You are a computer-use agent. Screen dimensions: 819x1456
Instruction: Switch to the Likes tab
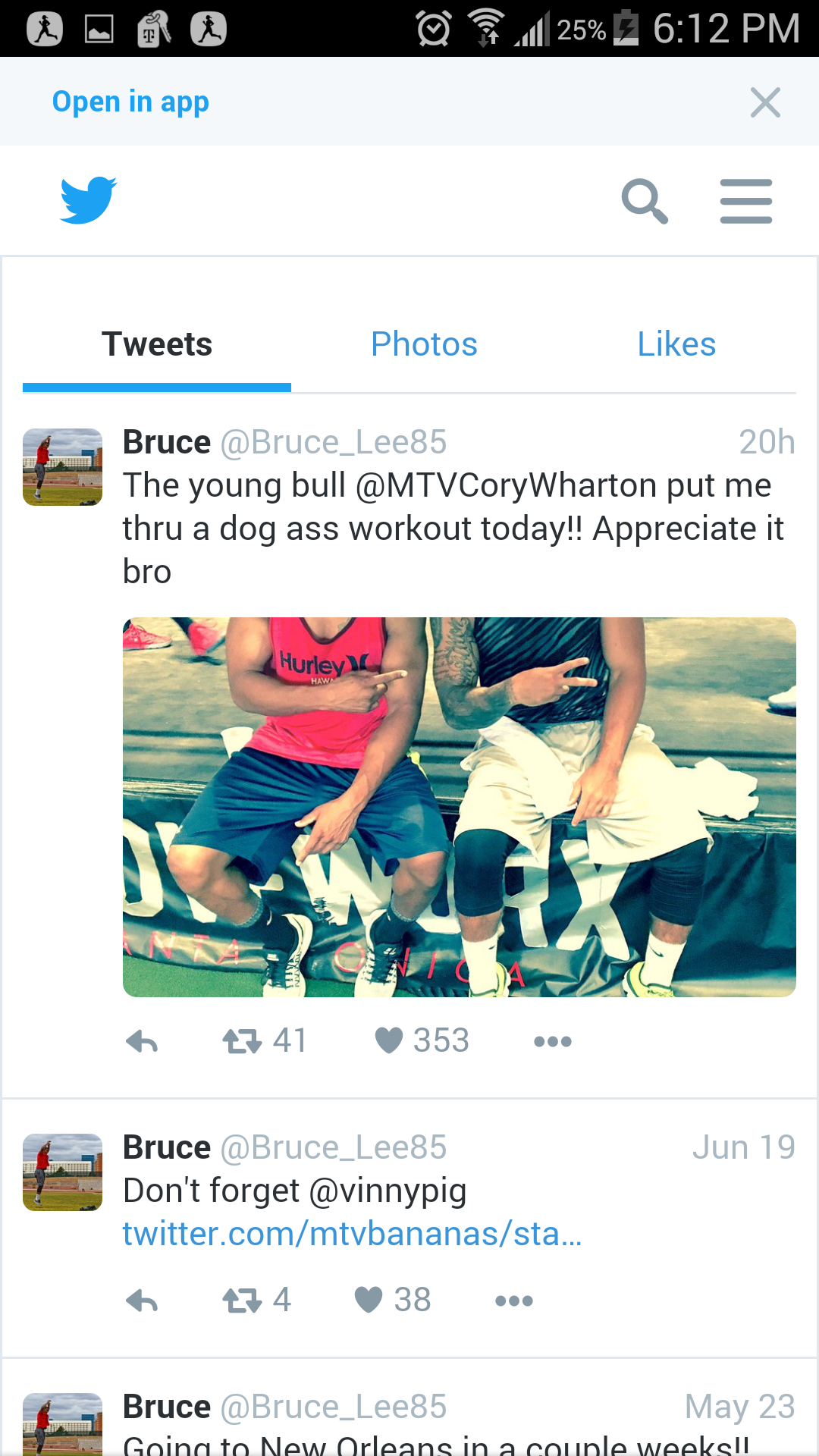[676, 344]
